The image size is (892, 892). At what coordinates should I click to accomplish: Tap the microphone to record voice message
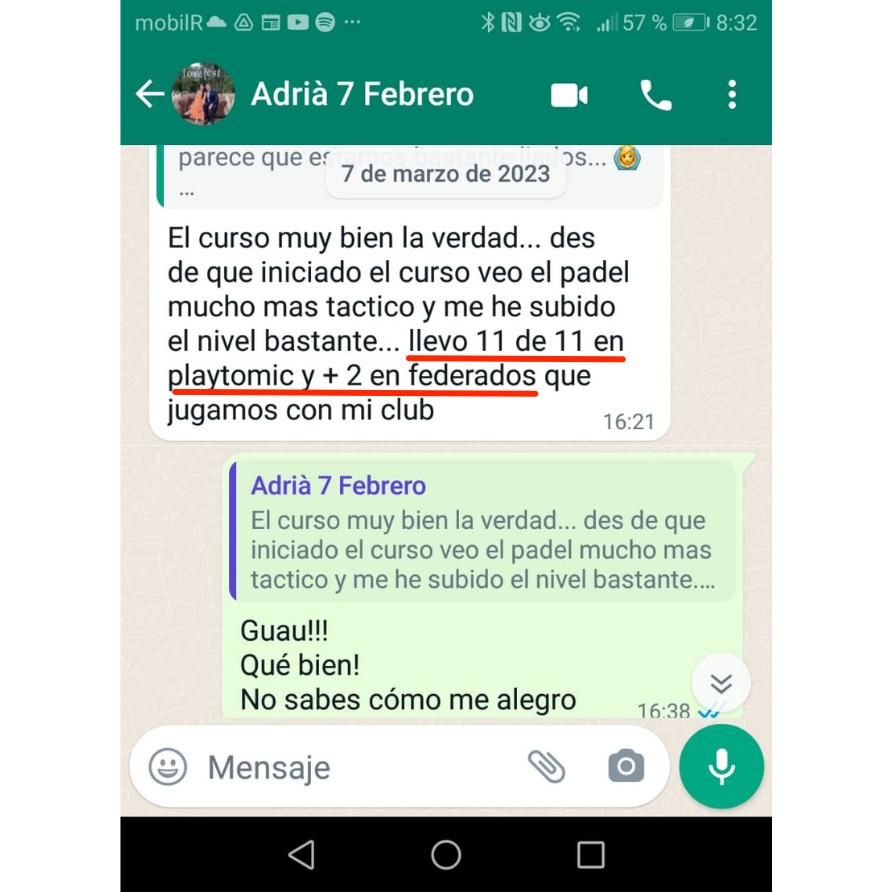point(721,767)
